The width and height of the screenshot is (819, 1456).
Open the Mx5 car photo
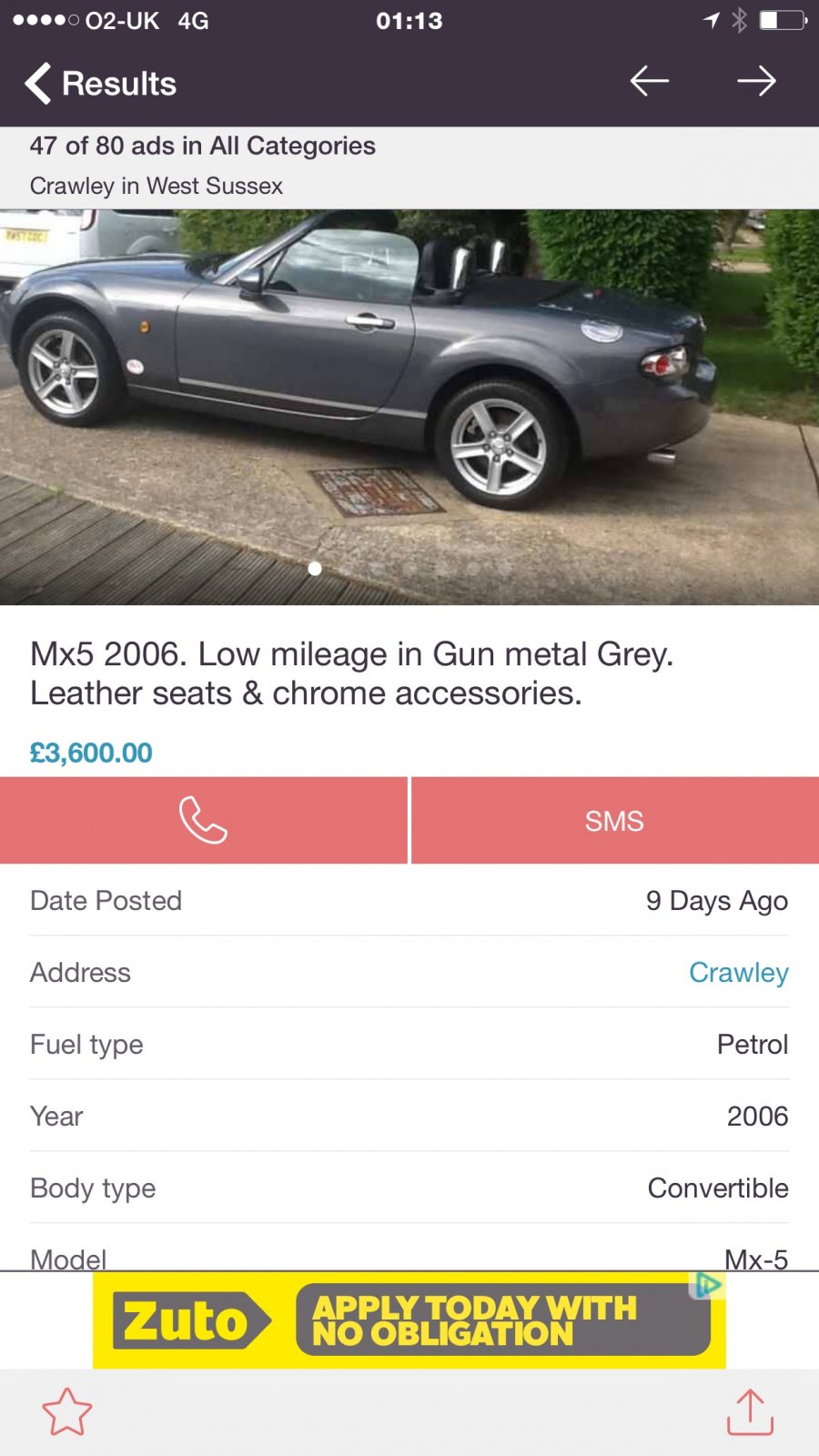click(x=409, y=407)
